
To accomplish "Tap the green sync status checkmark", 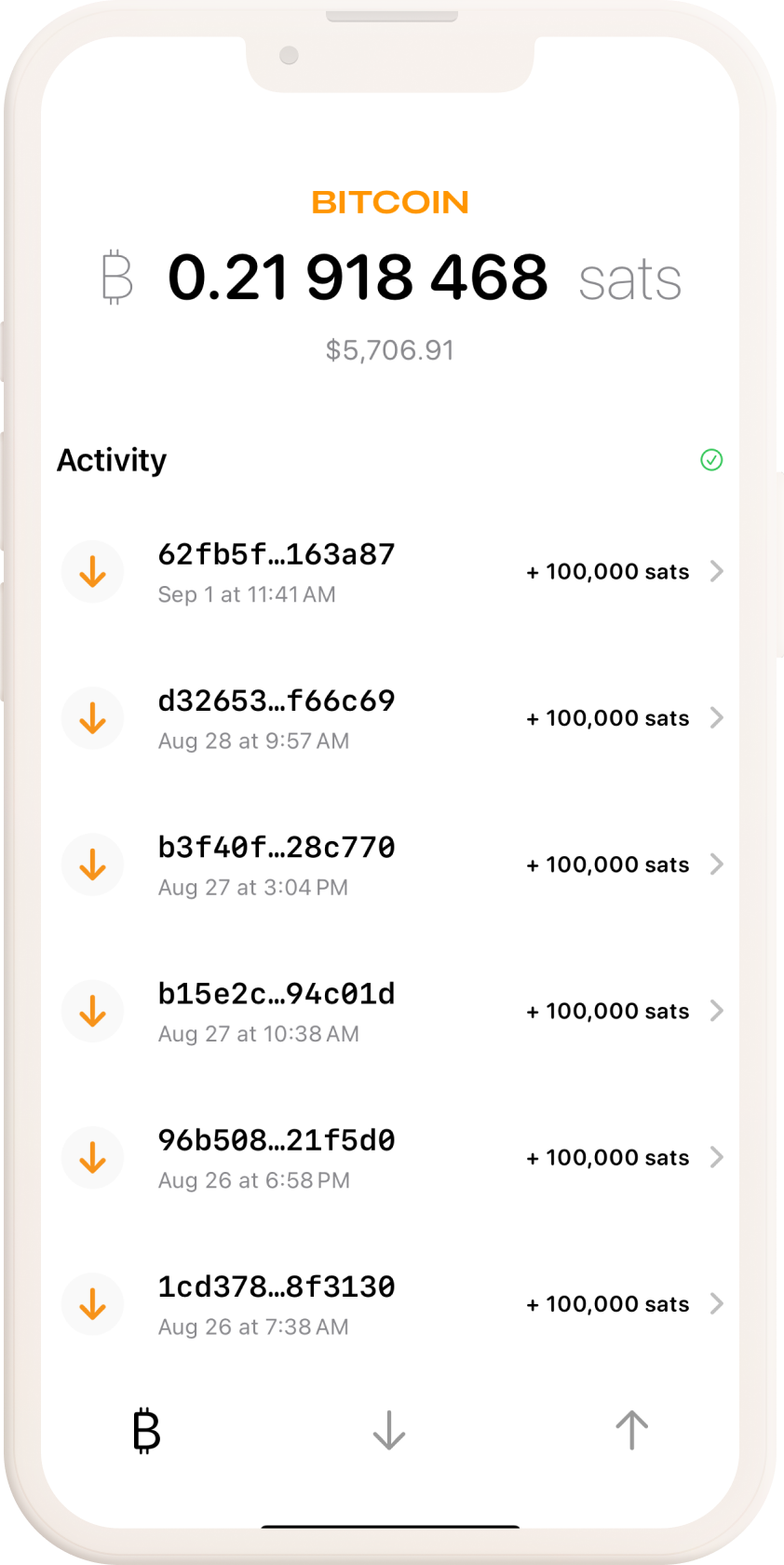I will coord(711,459).
